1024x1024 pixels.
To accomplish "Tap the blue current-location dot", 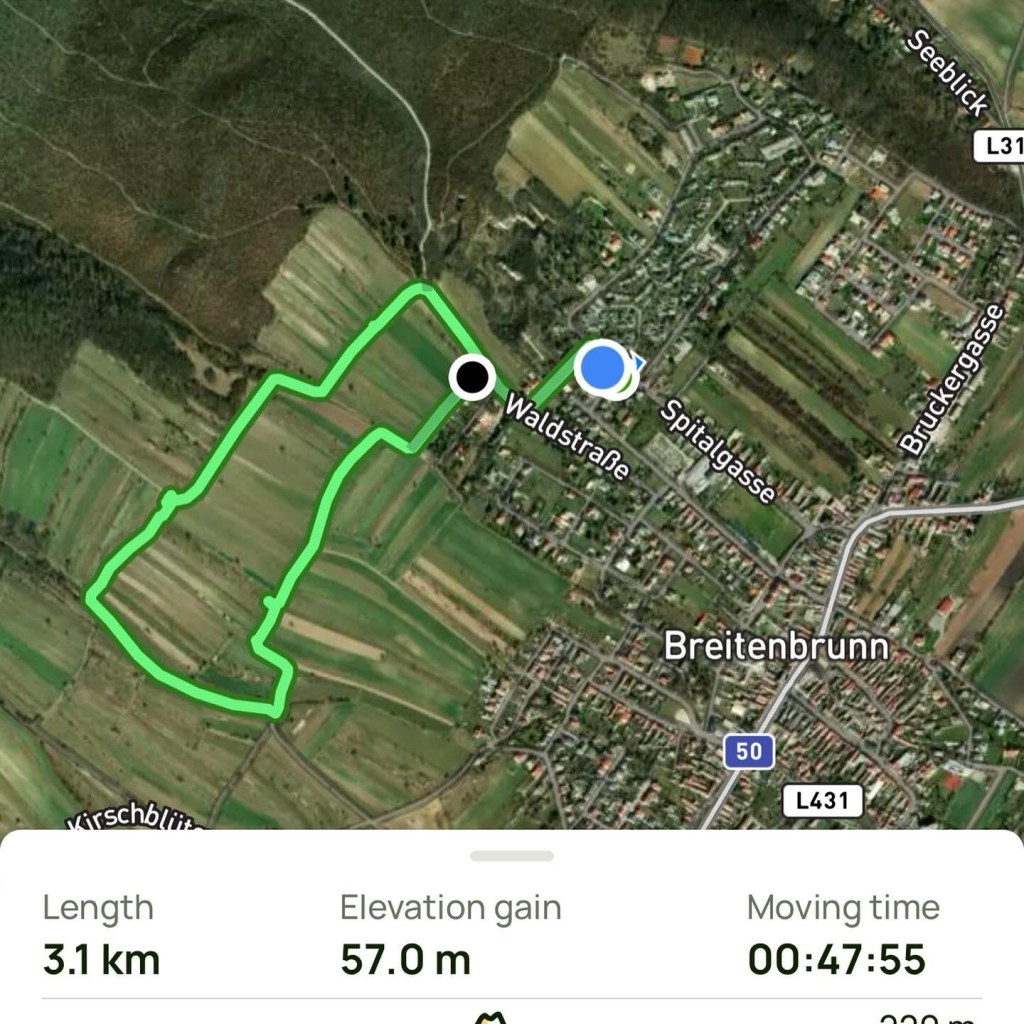I will (x=602, y=366).
